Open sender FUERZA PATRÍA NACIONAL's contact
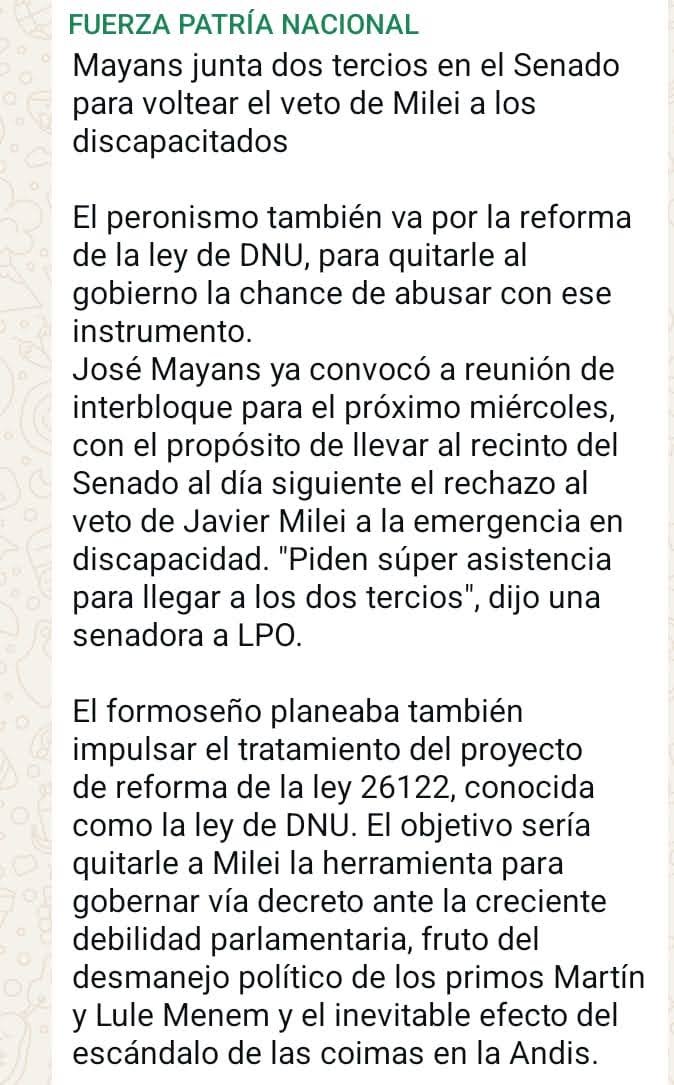 244,25
